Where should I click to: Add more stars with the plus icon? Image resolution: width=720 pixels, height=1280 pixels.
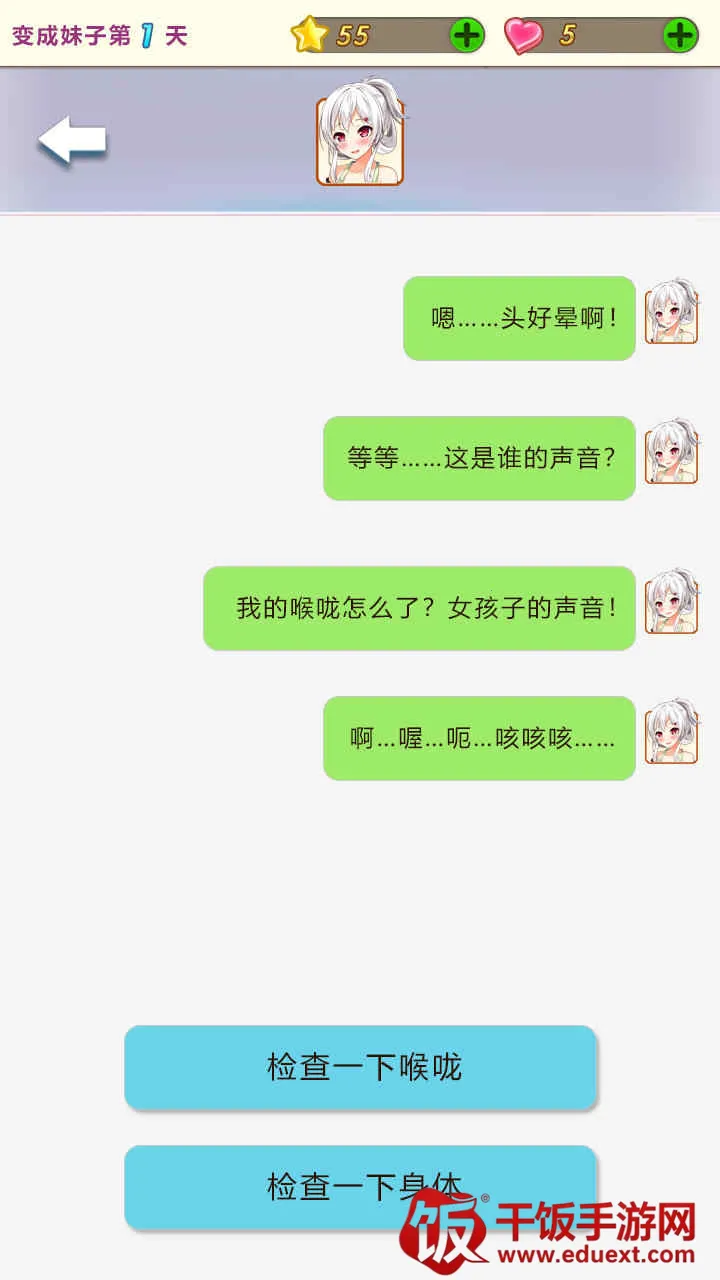click(467, 36)
